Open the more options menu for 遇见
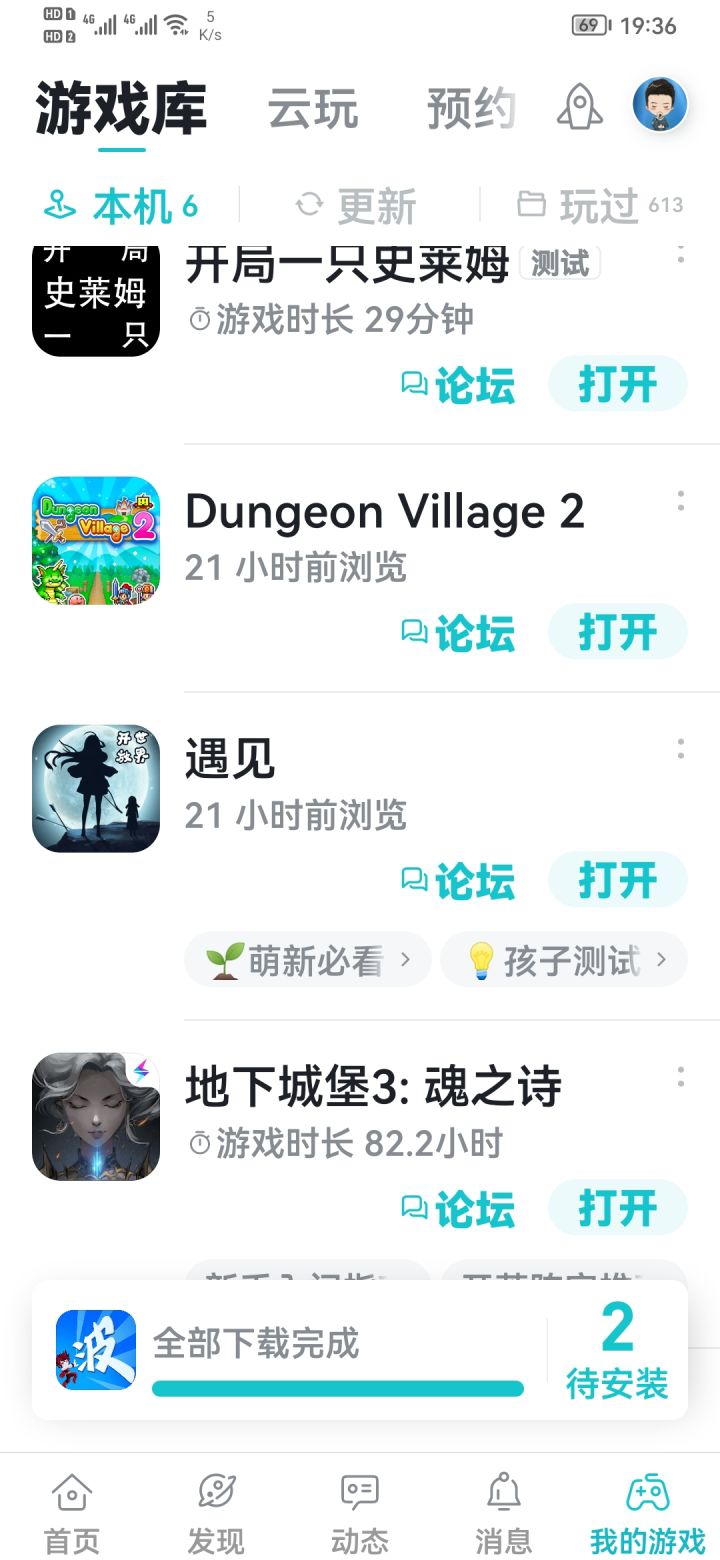 point(681,749)
